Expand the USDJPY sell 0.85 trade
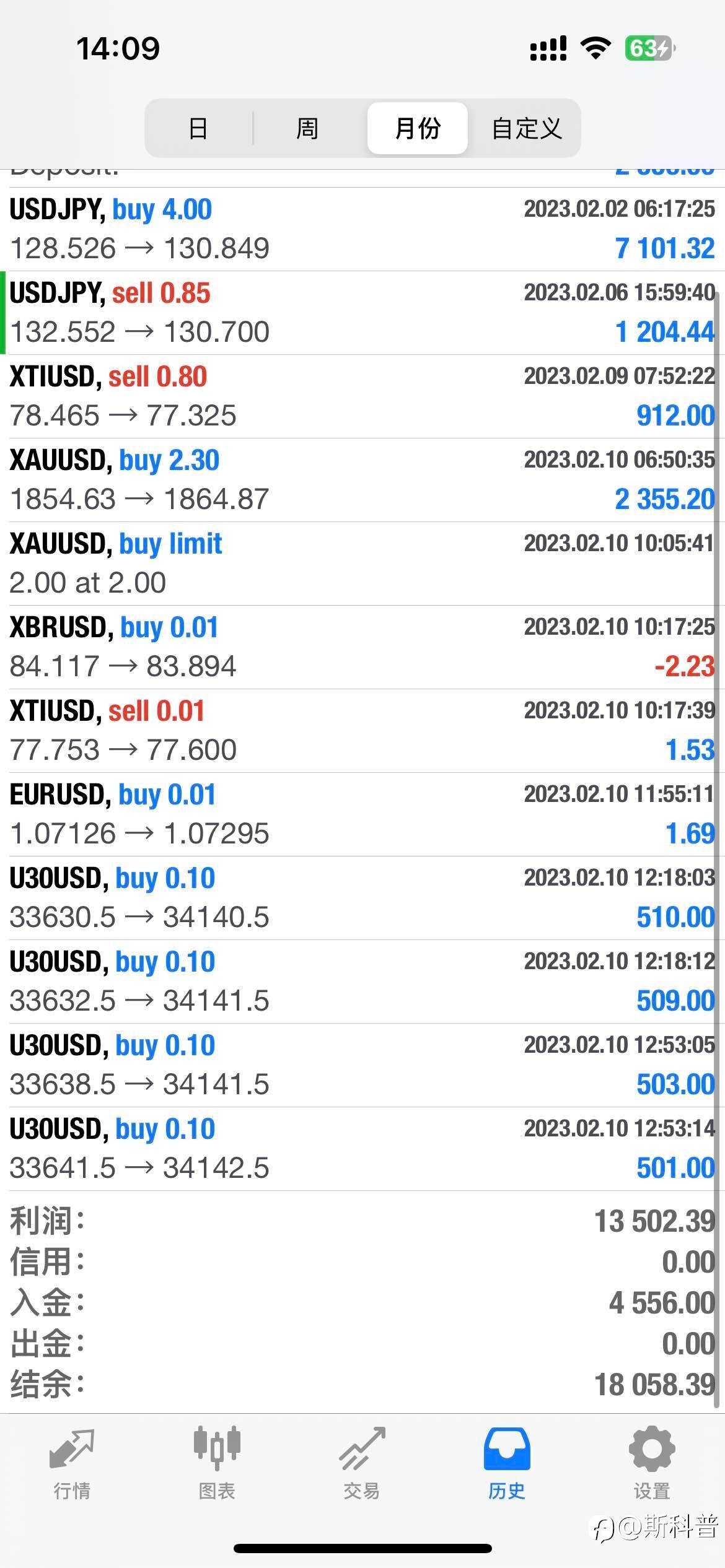The image size is (725, 1568). tap(362, 313)
